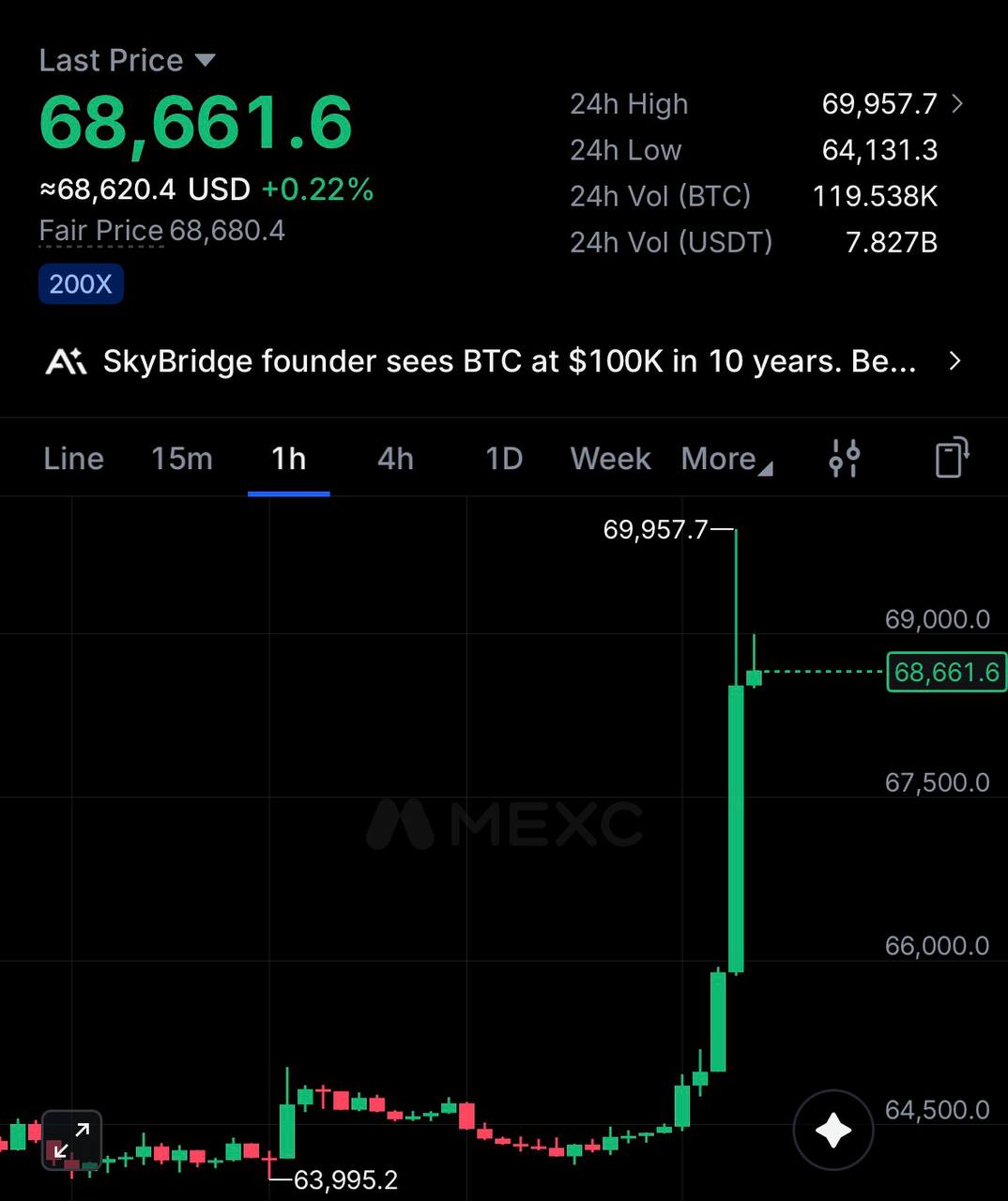This screenshot has height=1201, width=1008.
Task: Tap the underlined Fair Price label
Action: click(101, 231)
